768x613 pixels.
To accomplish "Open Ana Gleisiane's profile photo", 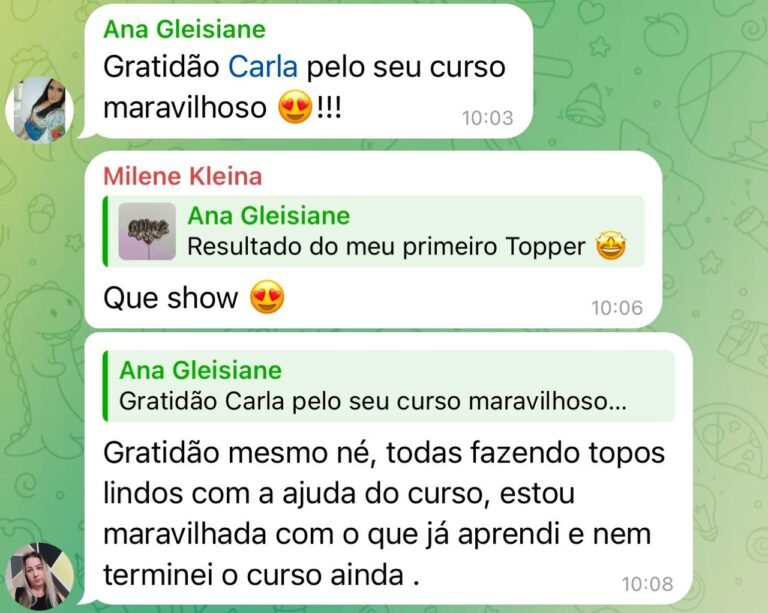I will click(39, 107).
